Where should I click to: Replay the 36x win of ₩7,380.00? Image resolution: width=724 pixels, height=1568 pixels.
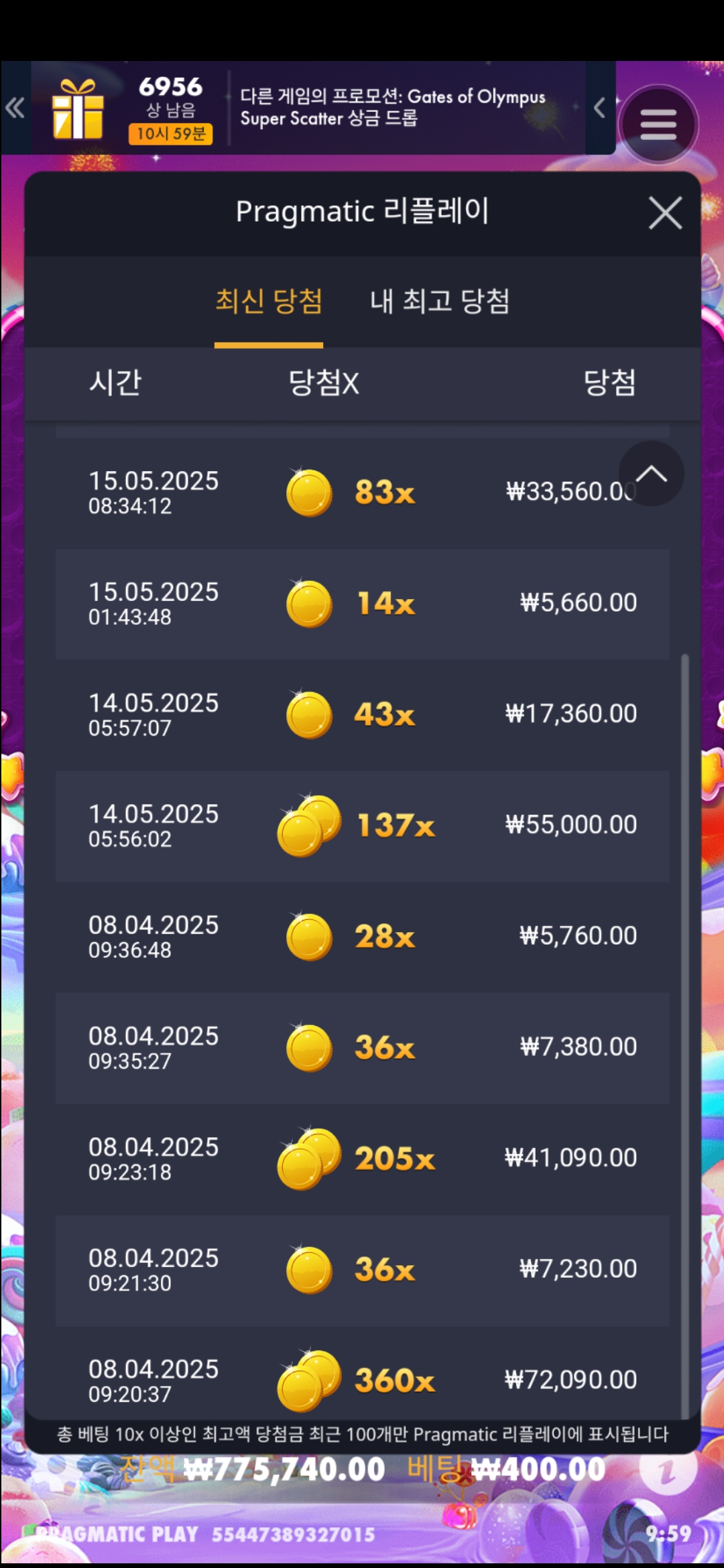click(x=362, y=1048)
